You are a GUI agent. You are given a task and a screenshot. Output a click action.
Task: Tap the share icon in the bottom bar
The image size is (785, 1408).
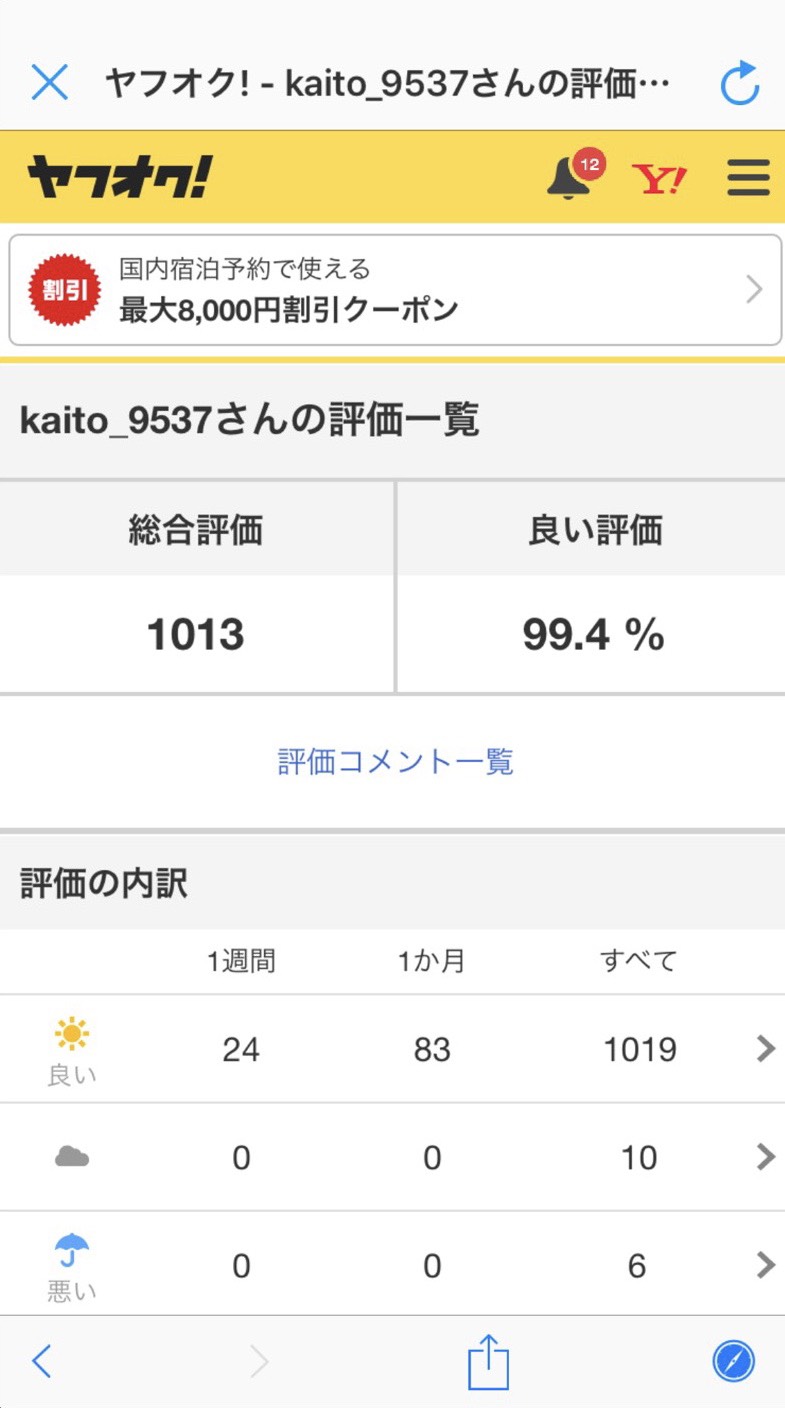pyautogui.click(x=488, y=1361)
